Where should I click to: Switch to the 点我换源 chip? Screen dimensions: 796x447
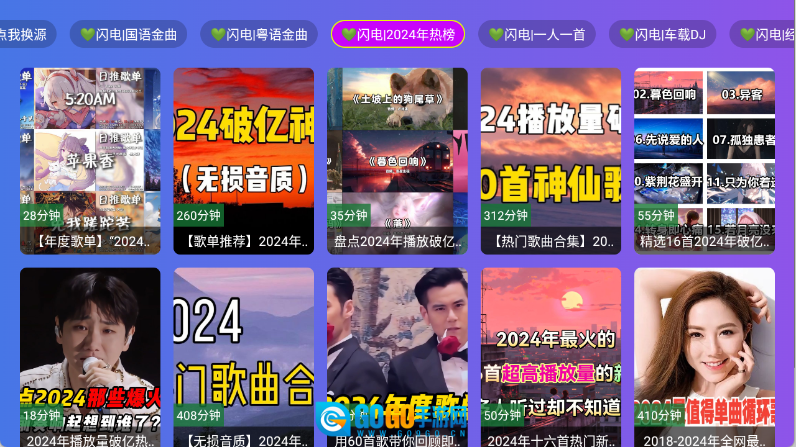click(x=25, y=34)
